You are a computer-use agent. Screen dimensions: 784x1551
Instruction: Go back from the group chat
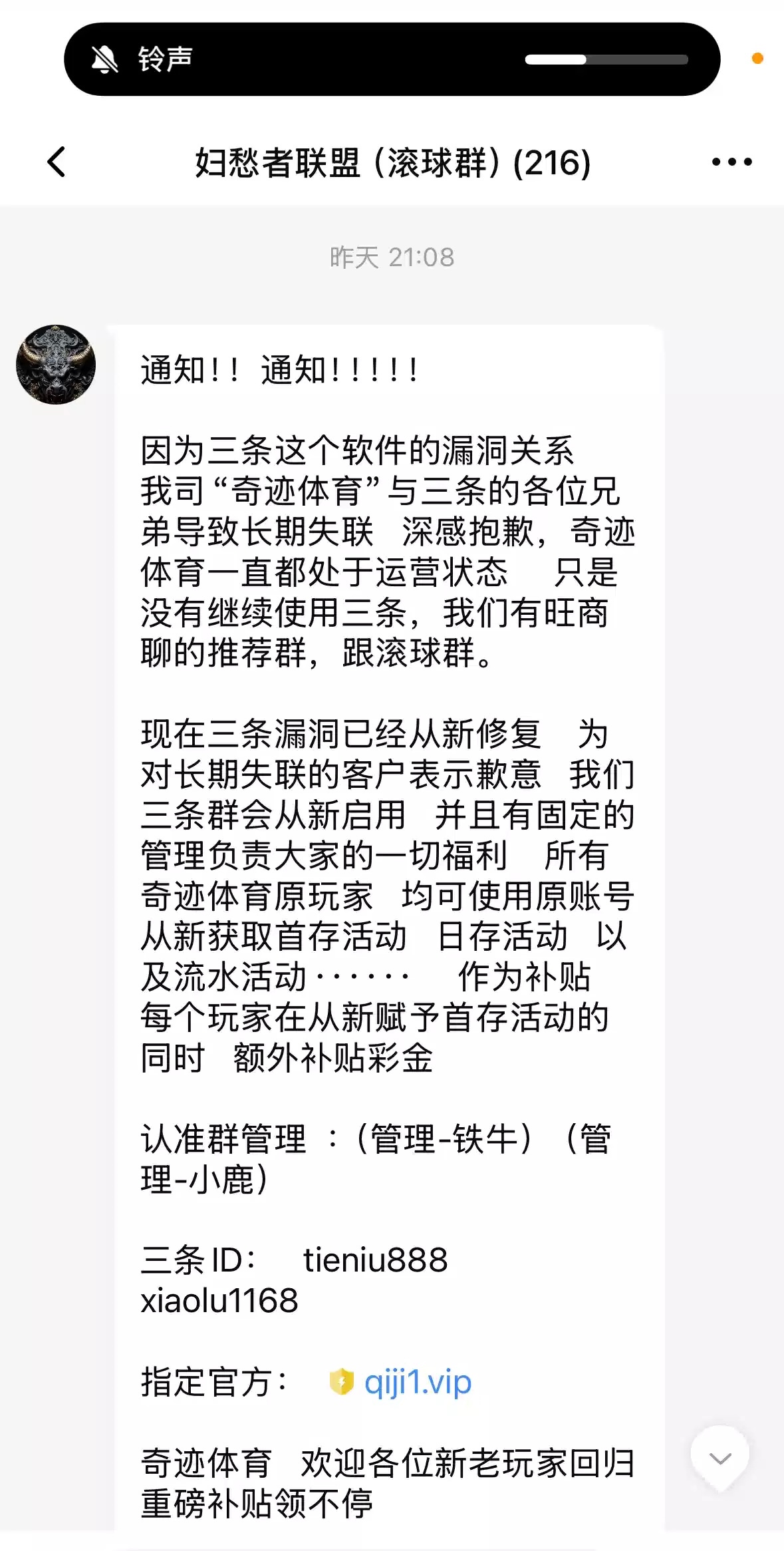(x=57, y=162)
